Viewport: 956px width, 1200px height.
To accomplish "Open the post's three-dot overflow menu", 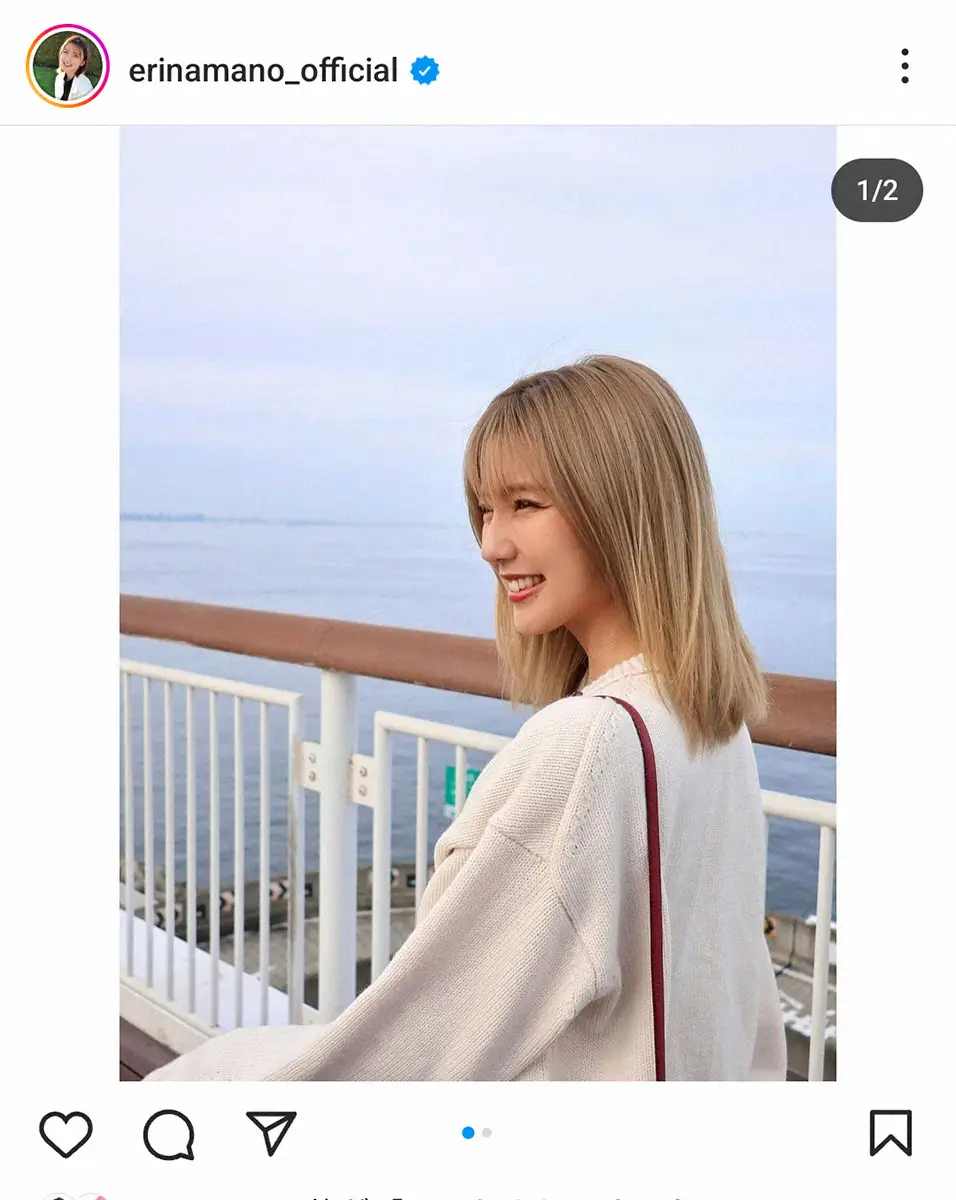I will [904, 66].
